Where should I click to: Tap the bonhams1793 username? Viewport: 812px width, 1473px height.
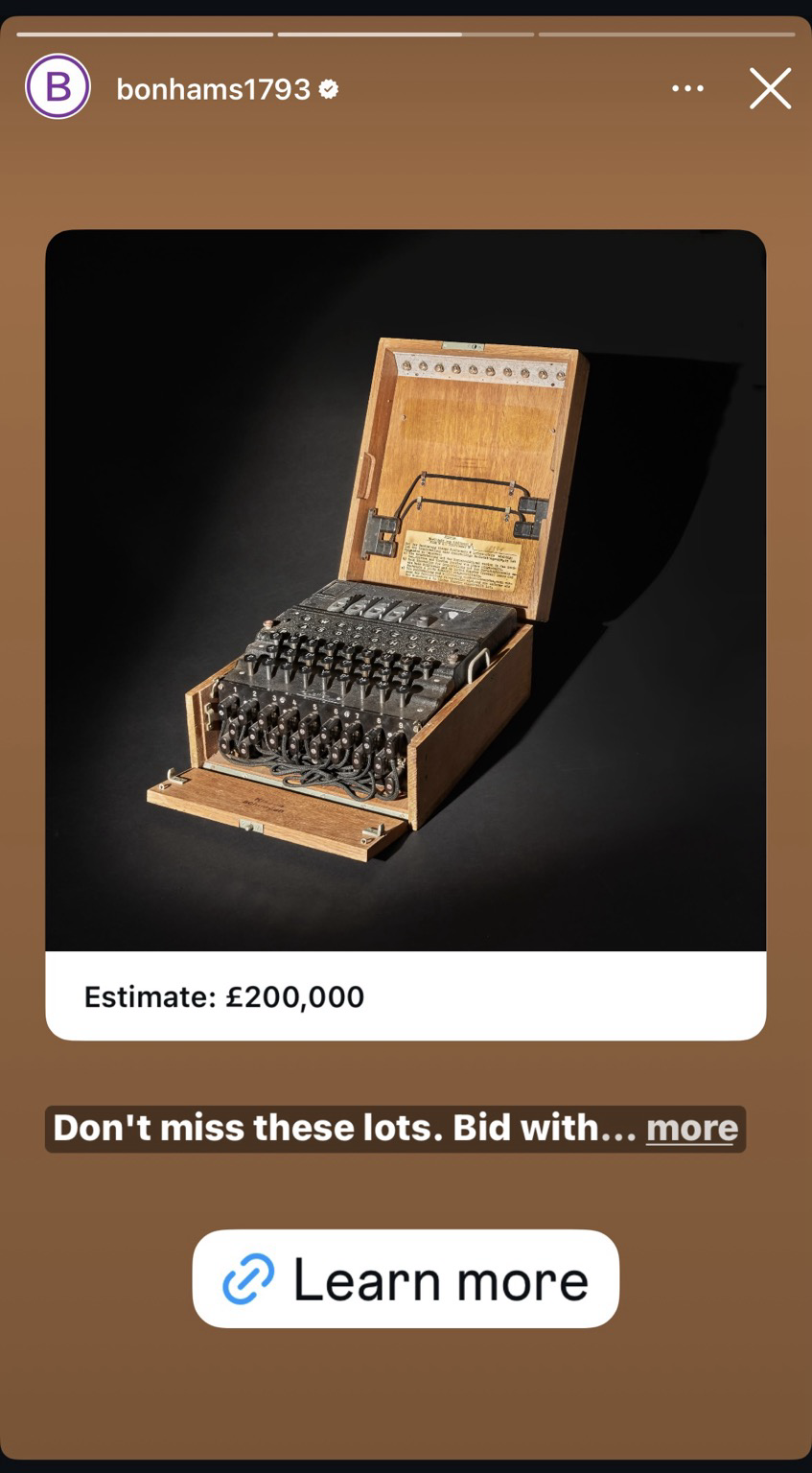pos(213,89)
